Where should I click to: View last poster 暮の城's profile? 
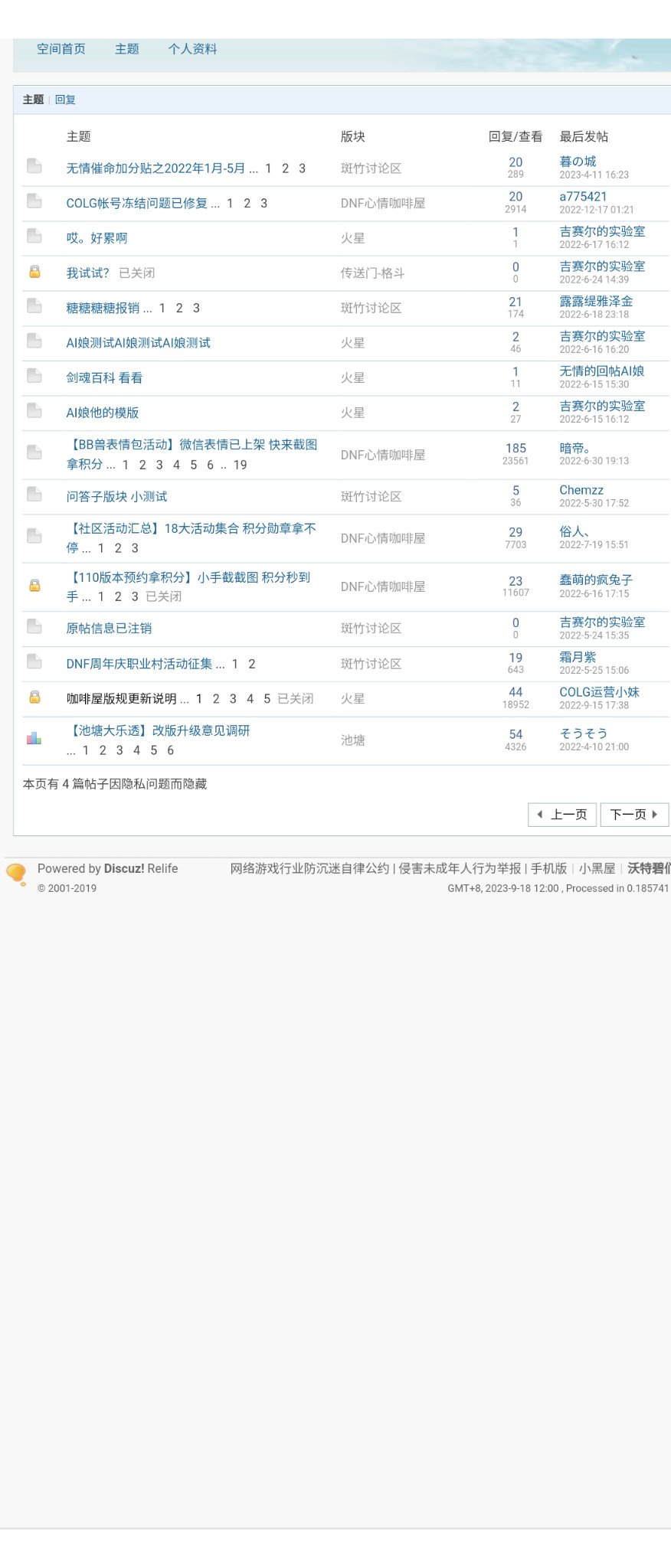tap(578, 162)
